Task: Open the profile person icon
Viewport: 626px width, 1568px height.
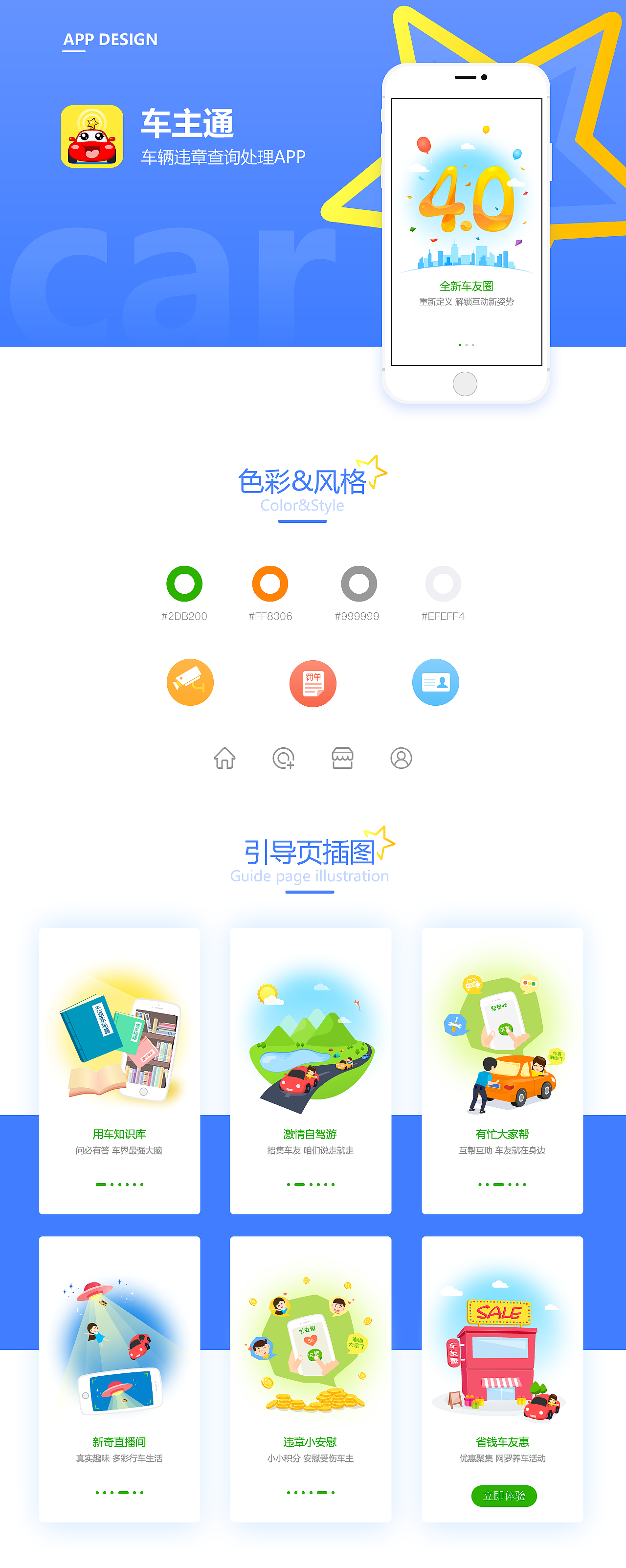Action: pyautogui.click(x=402, y=759)
